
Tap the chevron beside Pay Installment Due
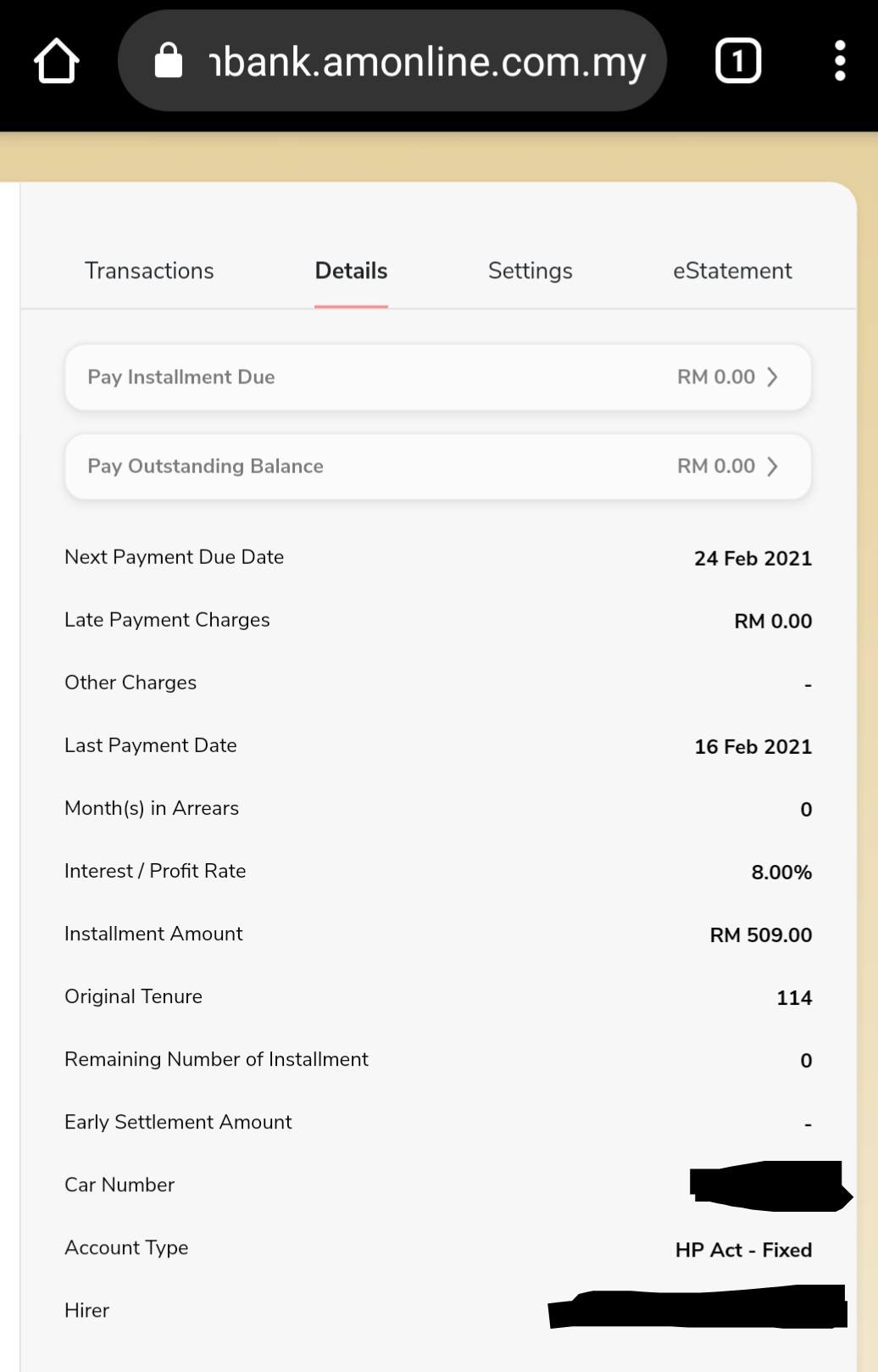pyautogui.click(x=772, y=376)
